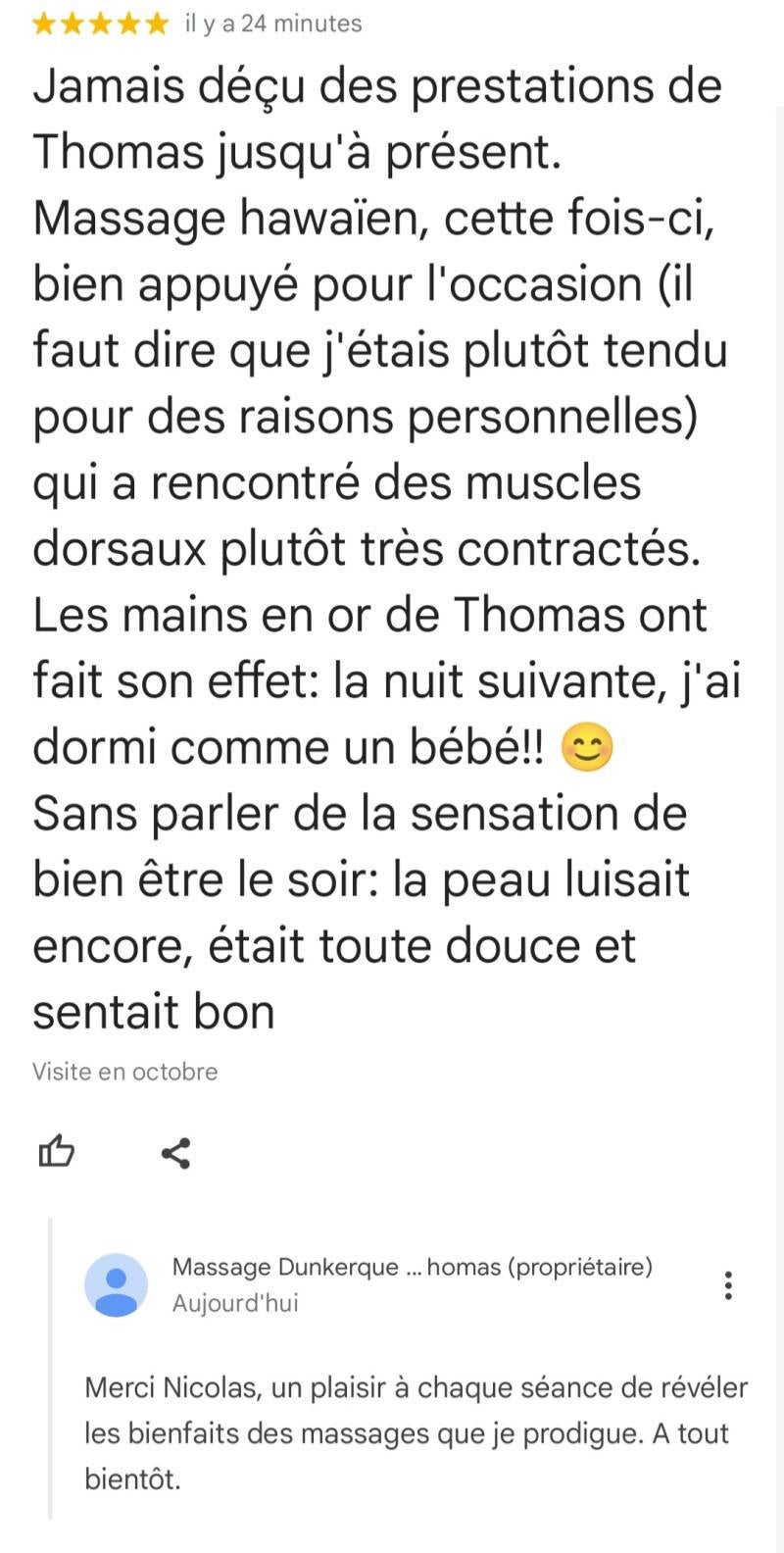Viewport: 784px width, 1553px height.
Task: Like Nicolas's review with the thumbs-up
Action: pos(56,1152)
